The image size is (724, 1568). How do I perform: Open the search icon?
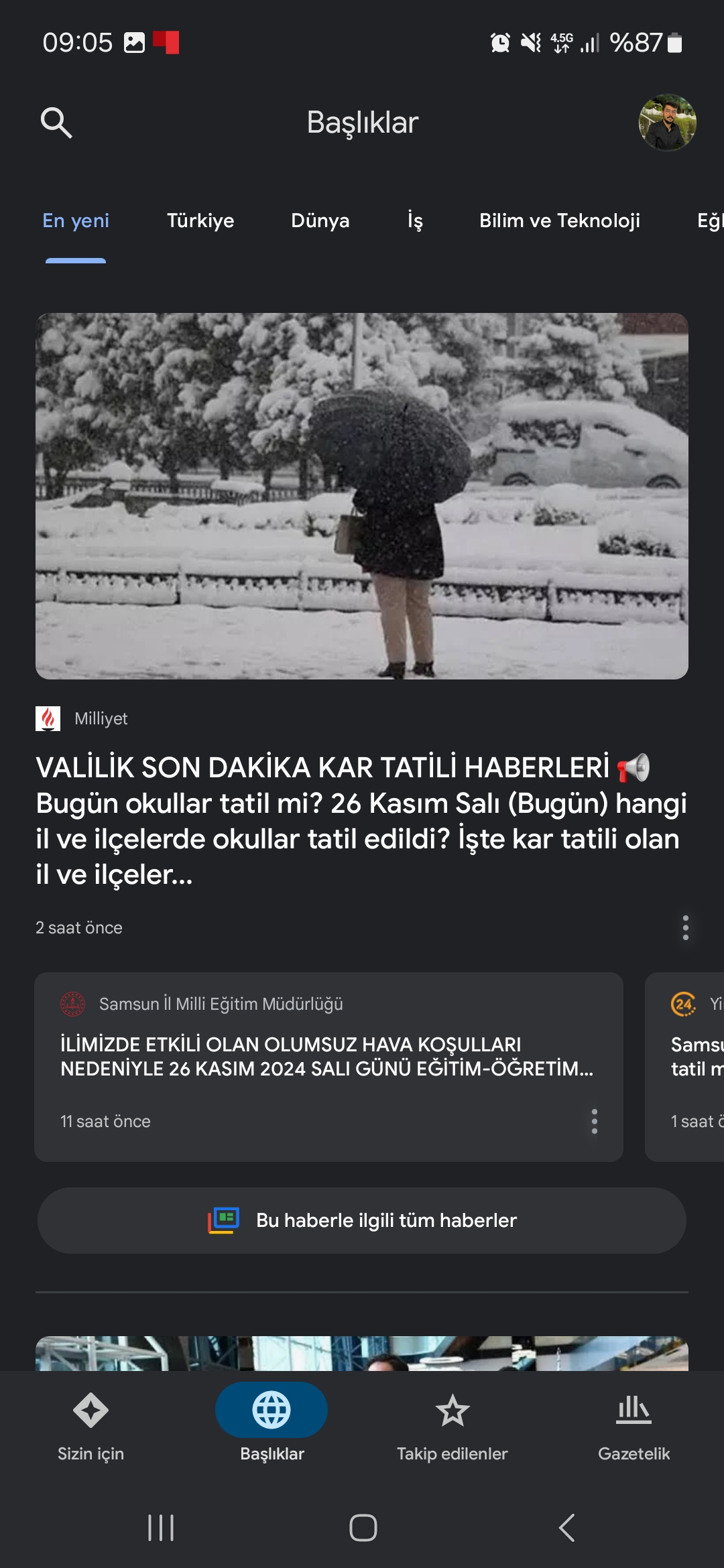(58, 123)
